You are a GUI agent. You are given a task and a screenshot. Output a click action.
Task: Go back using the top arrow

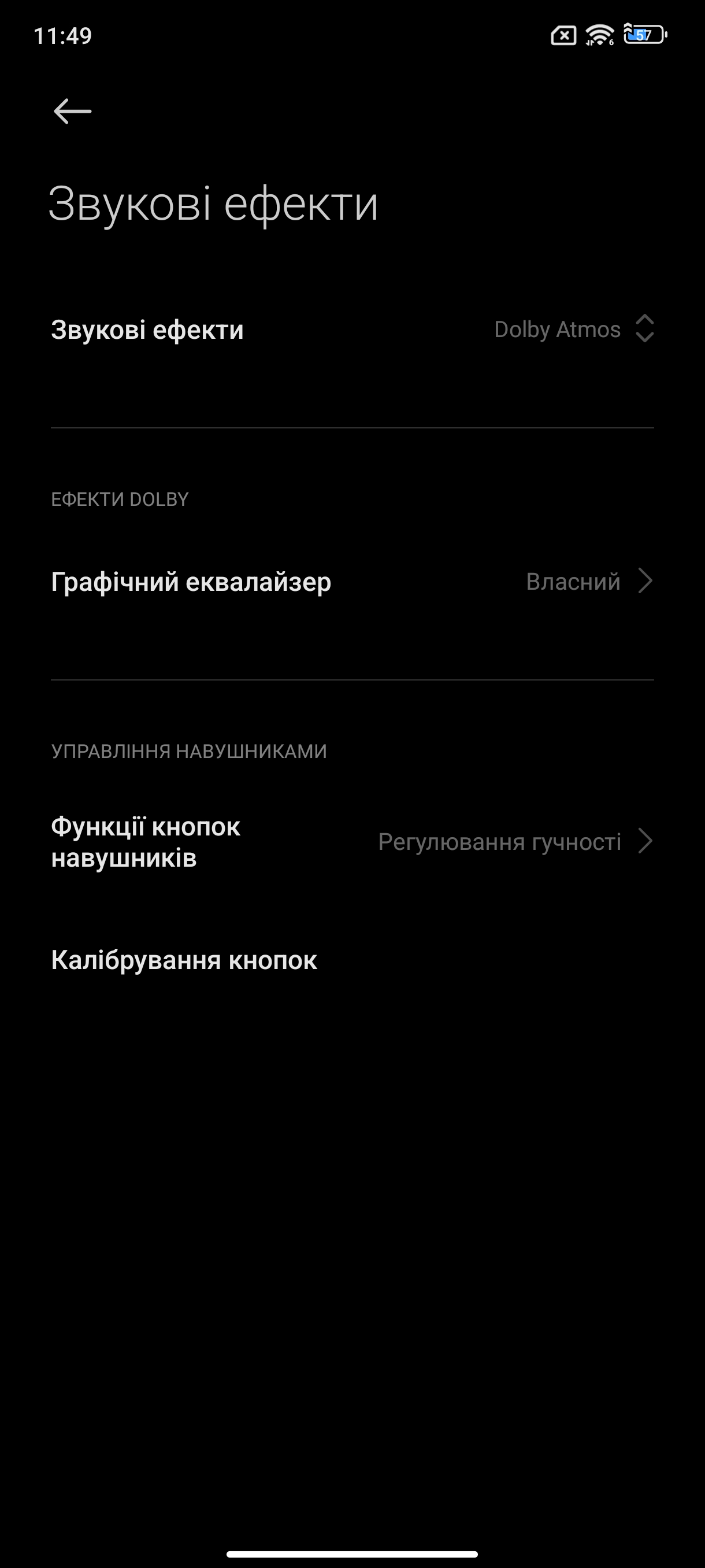[x=72, y=112]
